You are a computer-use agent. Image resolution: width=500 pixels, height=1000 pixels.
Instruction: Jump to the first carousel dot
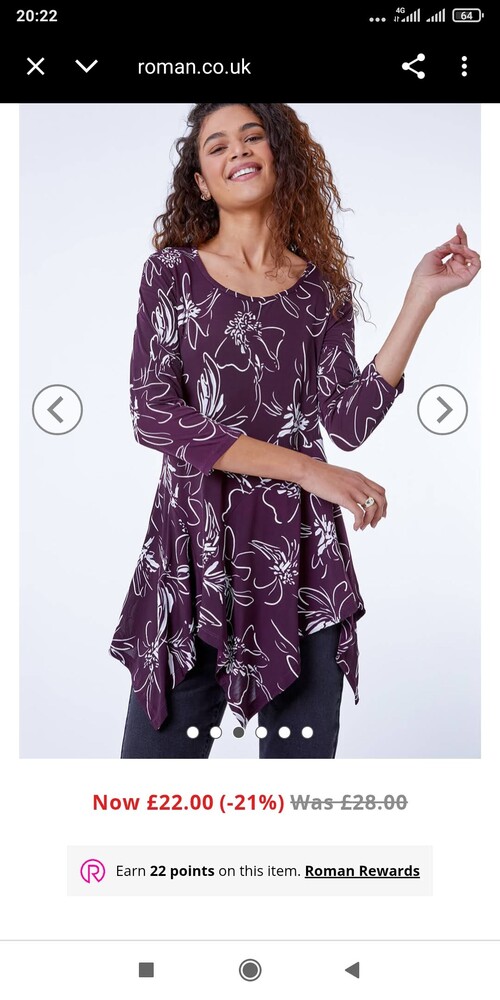[x=193, y=732]
